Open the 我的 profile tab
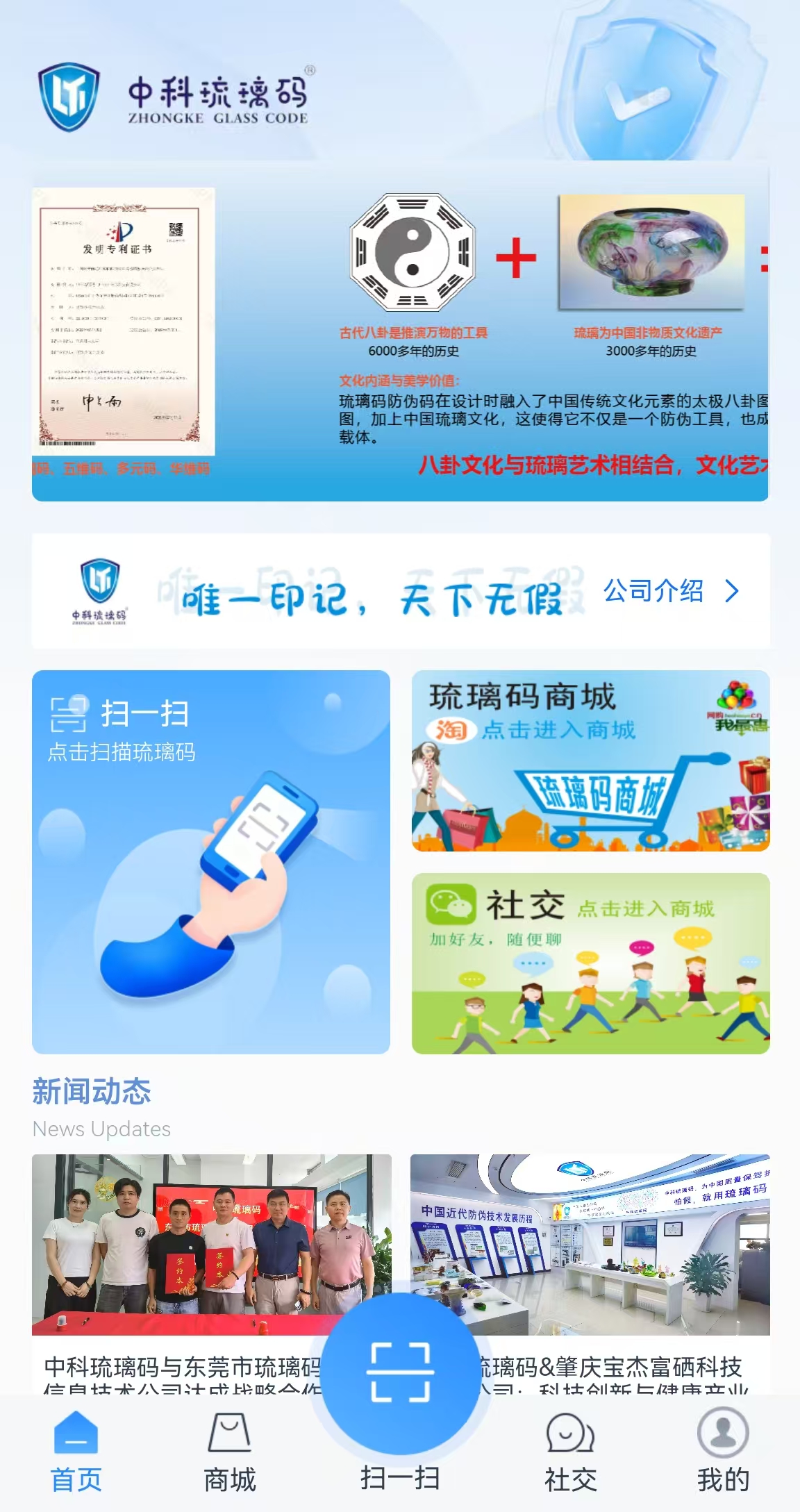This screenshot has height=1512, width=800. 723,1452
